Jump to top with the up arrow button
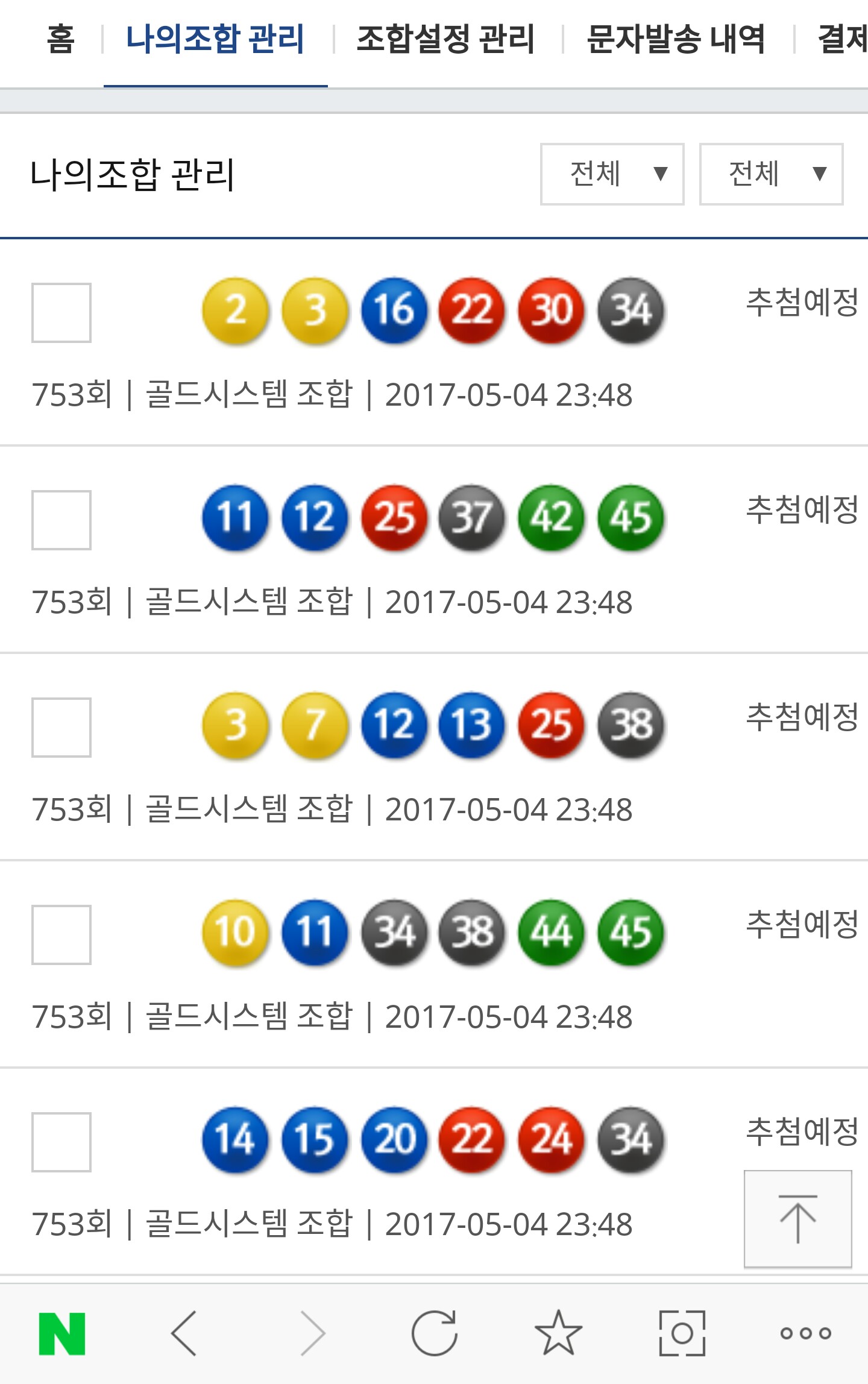The width and height of the screenshot is (868, 1384). click(797, 1219)
